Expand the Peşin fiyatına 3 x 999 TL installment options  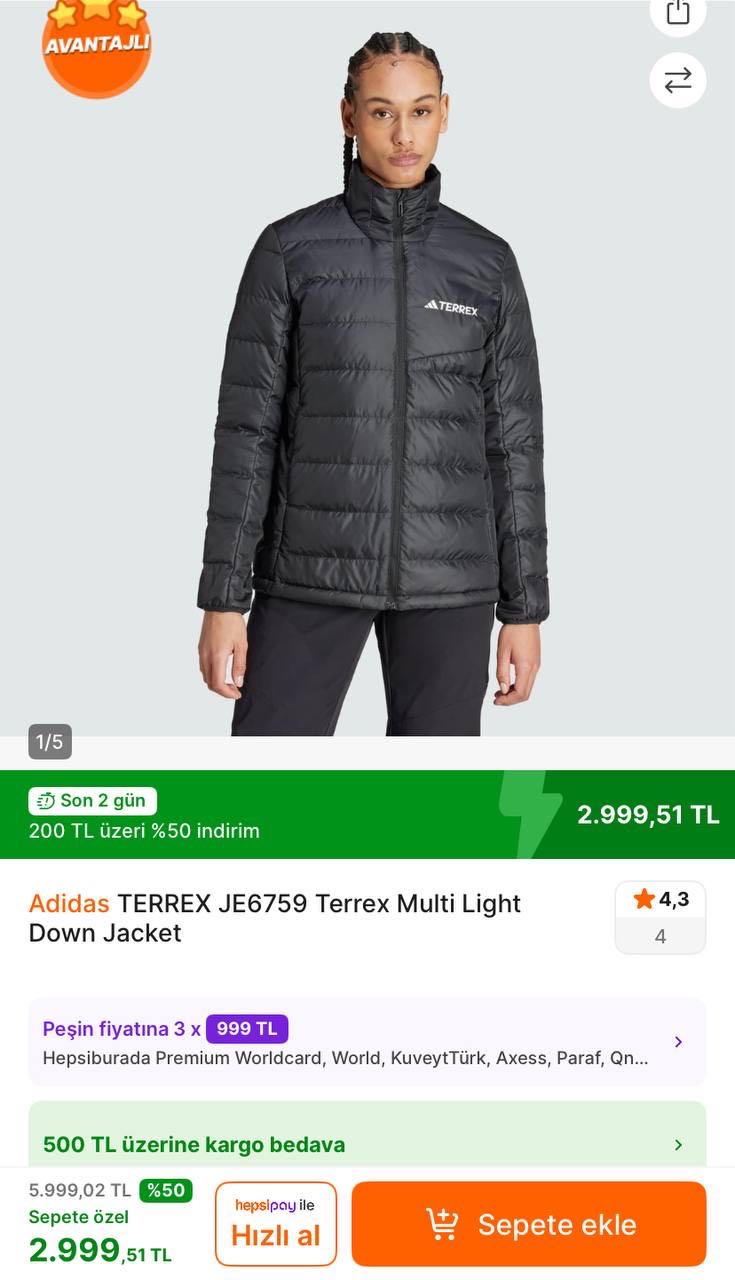pos(367,1042)
